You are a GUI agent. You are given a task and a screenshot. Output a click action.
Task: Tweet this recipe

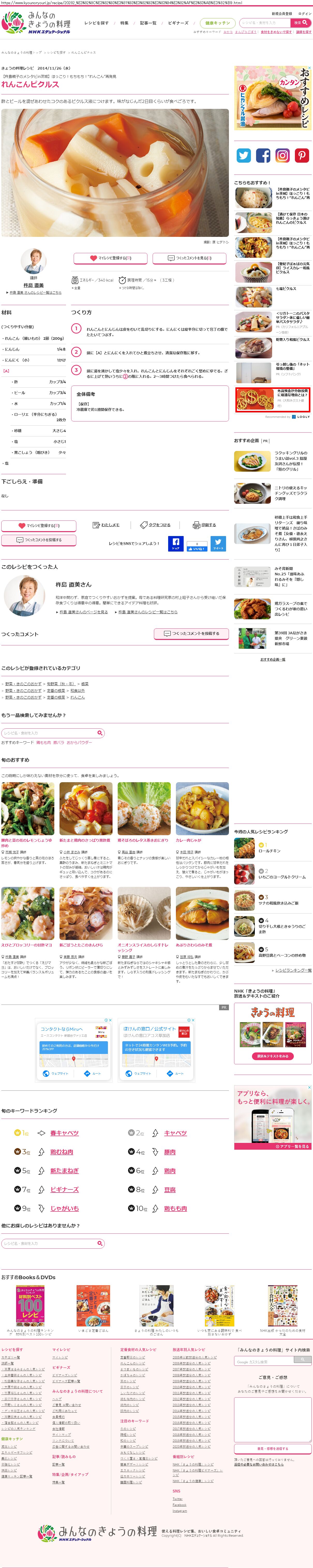pos(218,543)
